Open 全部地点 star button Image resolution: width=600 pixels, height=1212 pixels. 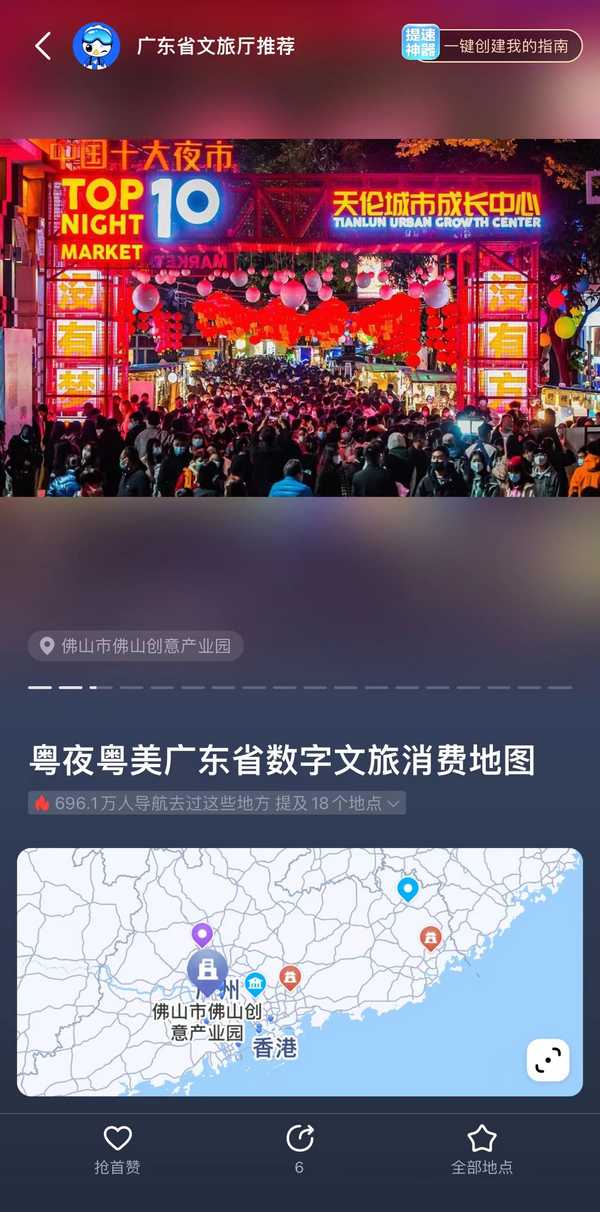482,1148
